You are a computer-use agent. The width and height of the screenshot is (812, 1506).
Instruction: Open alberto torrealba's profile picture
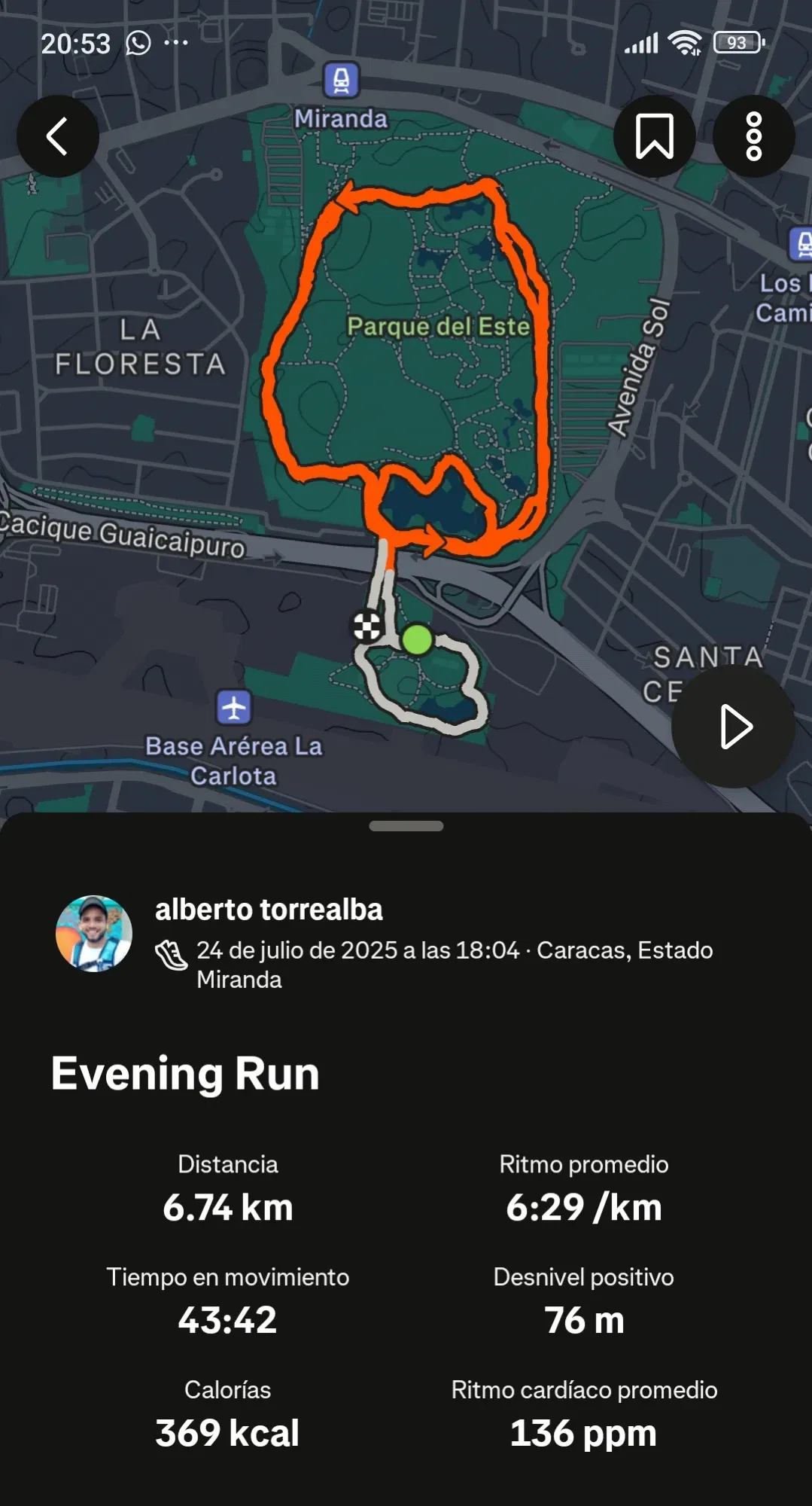click(94, 934)
